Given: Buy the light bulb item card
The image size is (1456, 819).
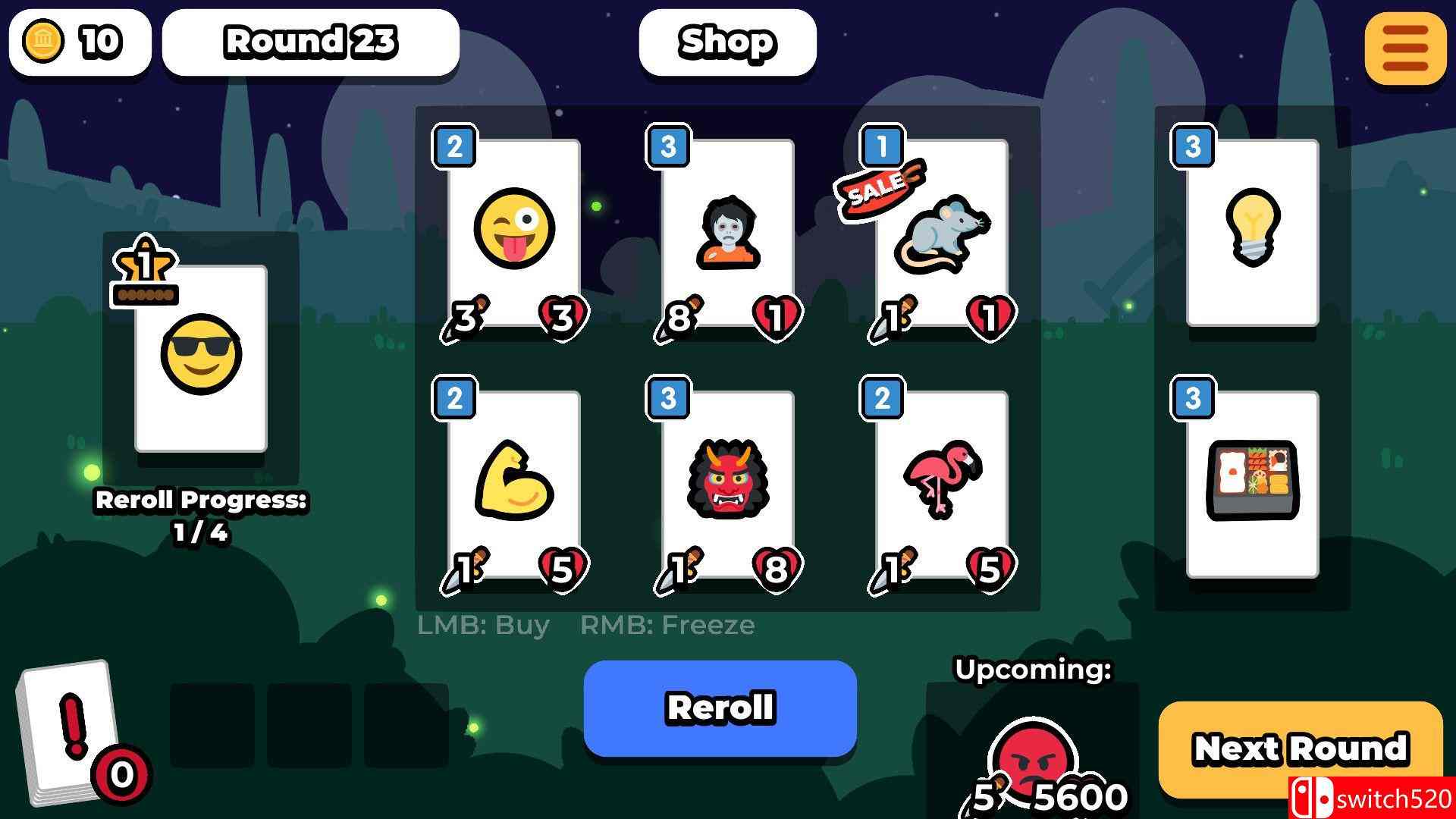Looking at the screenshot, I should tap(1253, 232).
